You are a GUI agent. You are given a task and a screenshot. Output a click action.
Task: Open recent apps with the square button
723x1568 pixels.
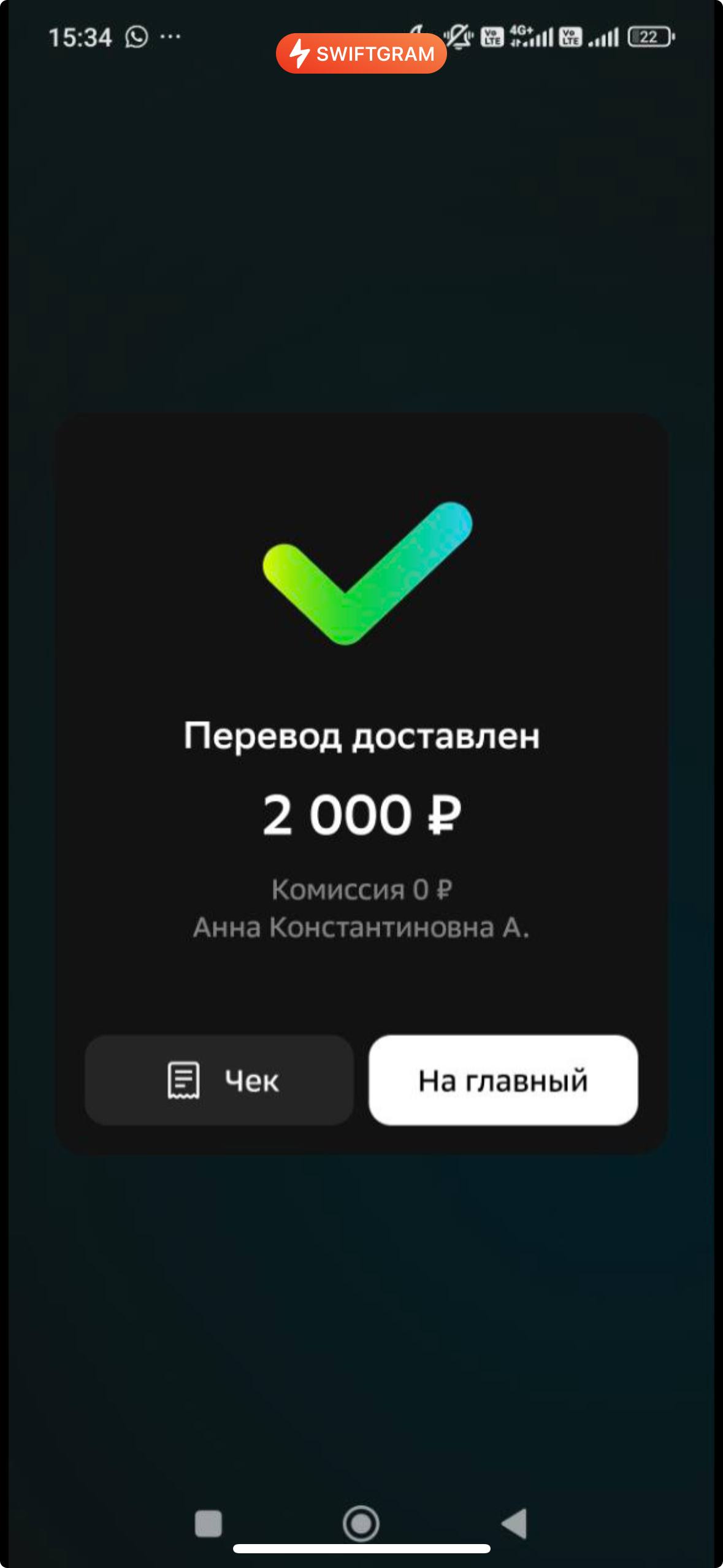[208, 1524]
